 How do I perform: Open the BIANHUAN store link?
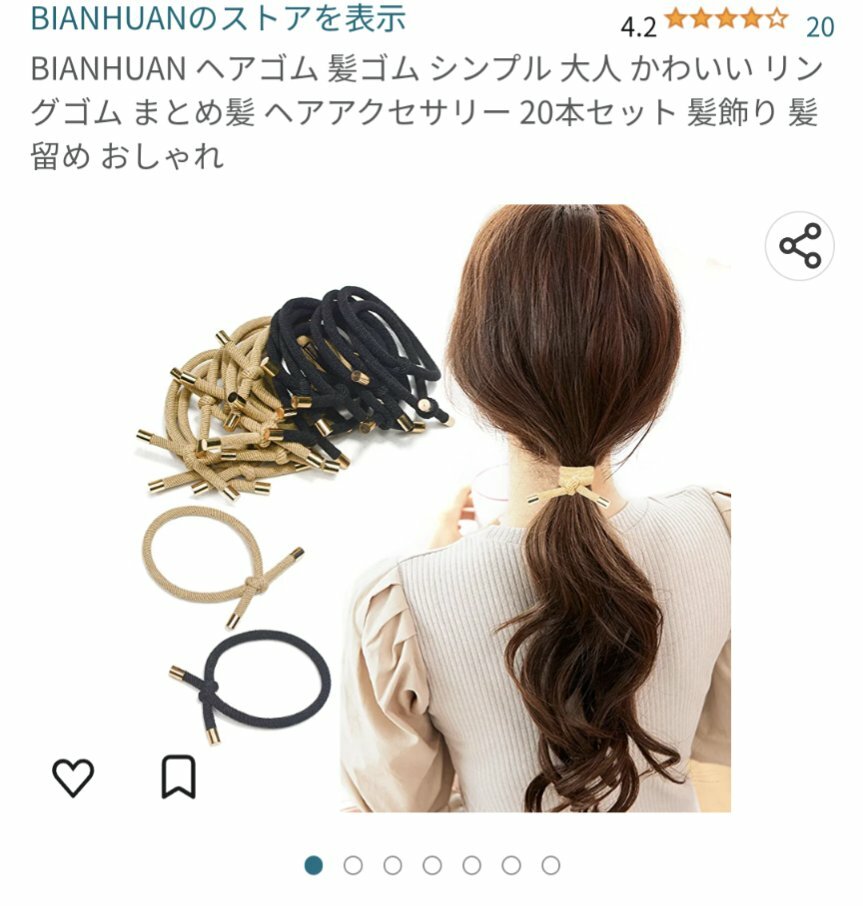(218, 18)
